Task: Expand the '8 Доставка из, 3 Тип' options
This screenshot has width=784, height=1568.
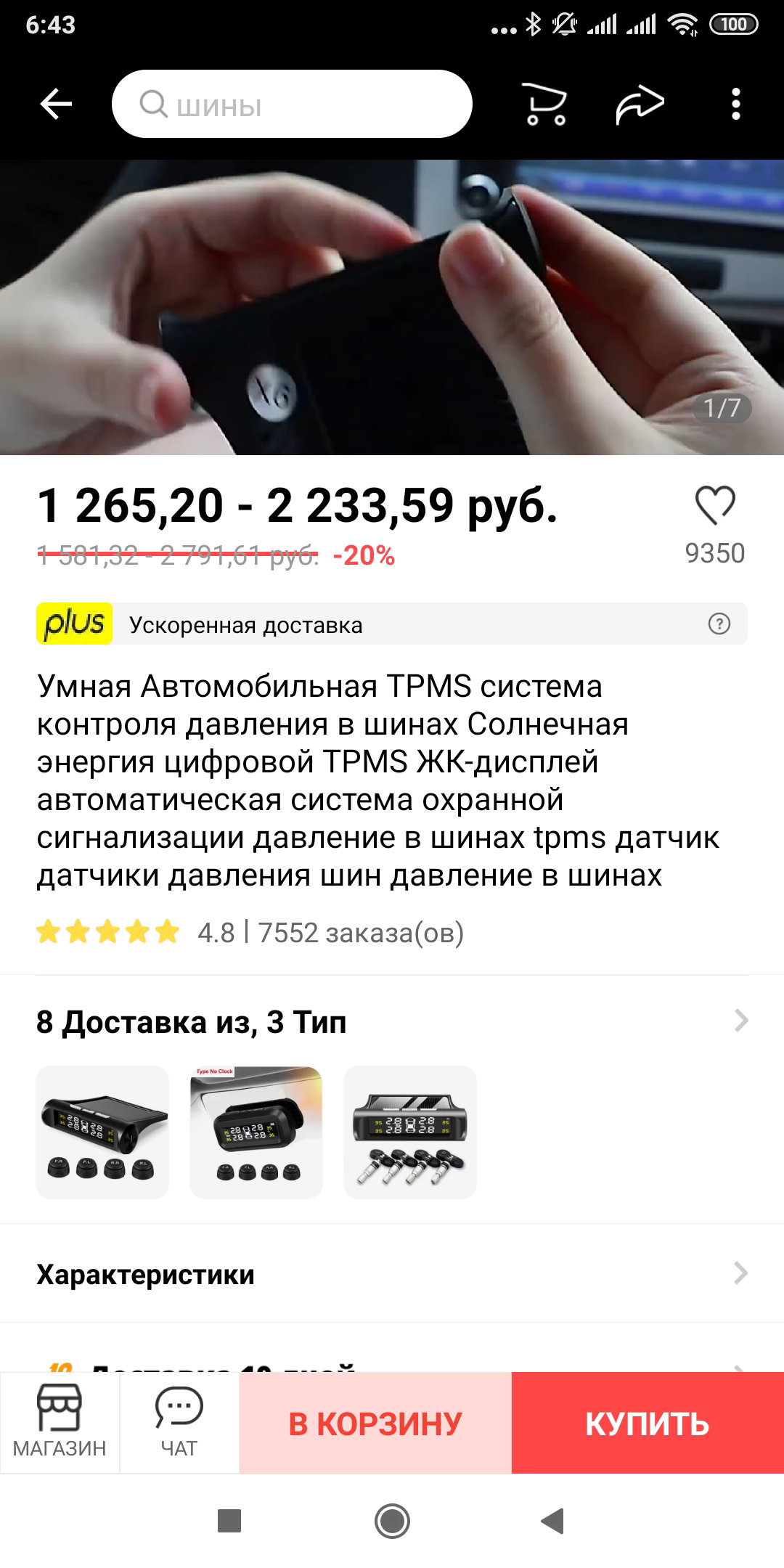Action: coord(392,1021)
